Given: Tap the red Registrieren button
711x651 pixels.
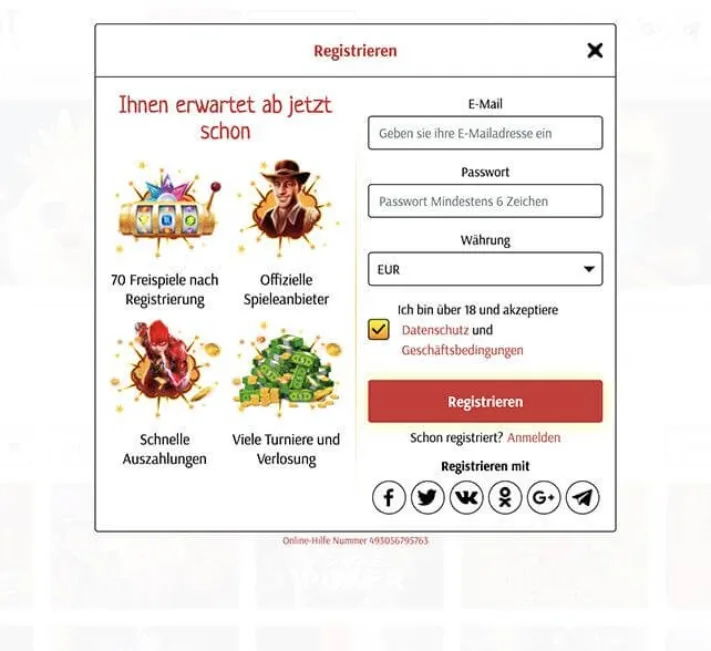Looking at the screenshot, I should (485, 401).
